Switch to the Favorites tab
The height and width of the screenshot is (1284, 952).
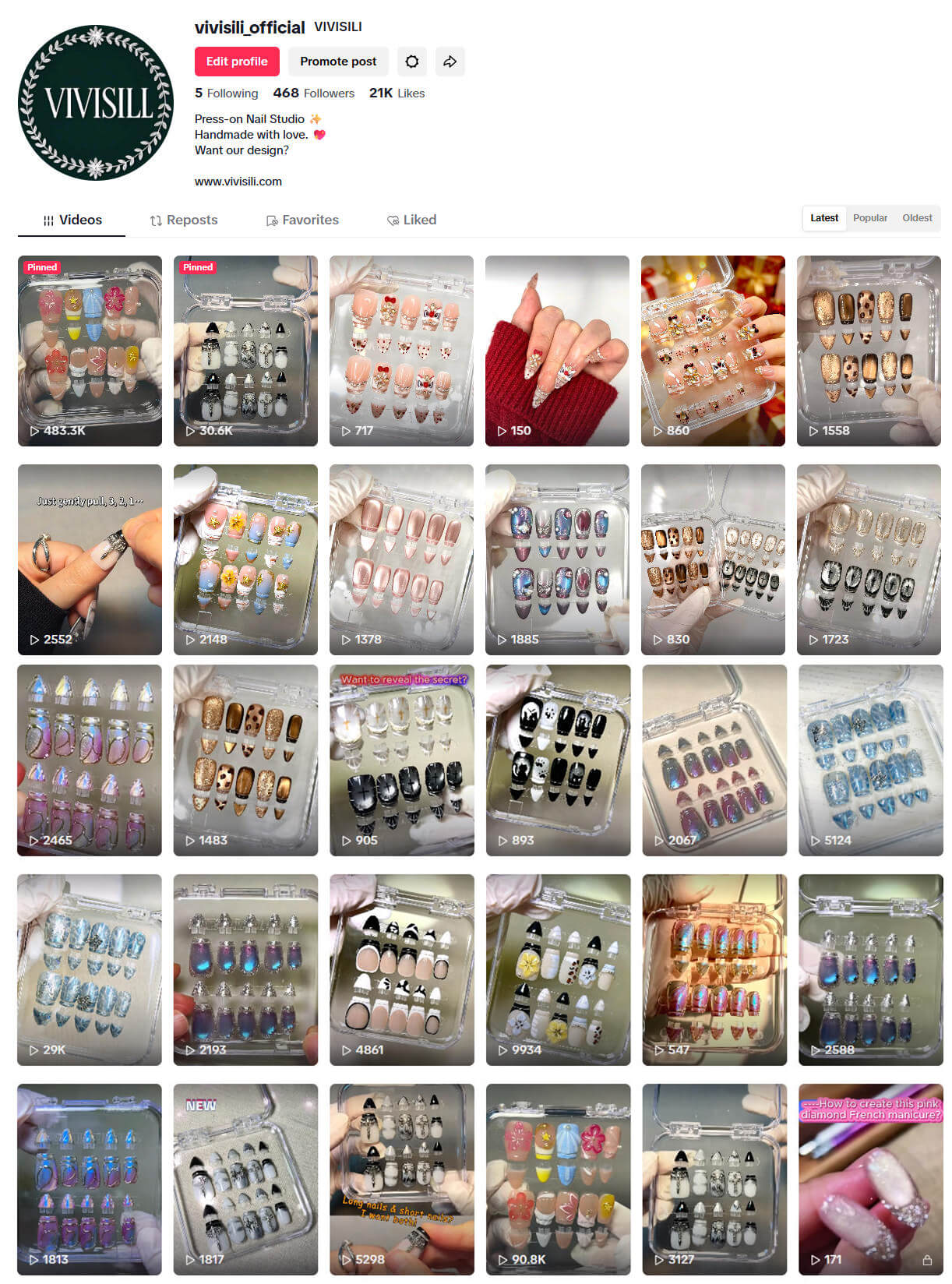302,220
